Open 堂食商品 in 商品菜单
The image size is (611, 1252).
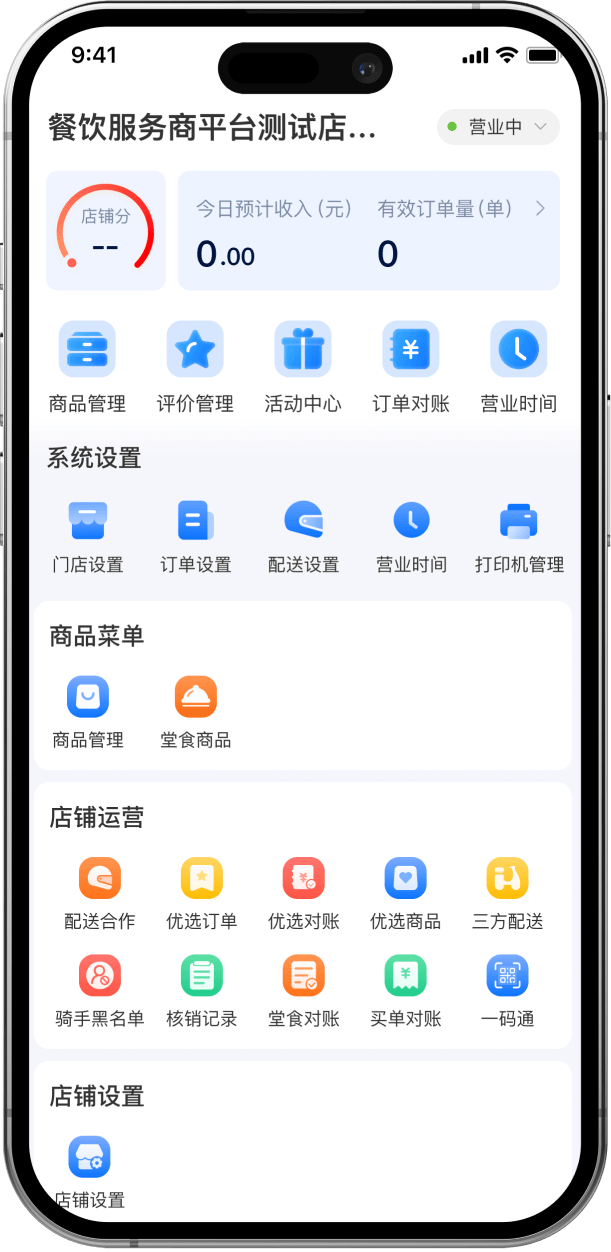196,711
